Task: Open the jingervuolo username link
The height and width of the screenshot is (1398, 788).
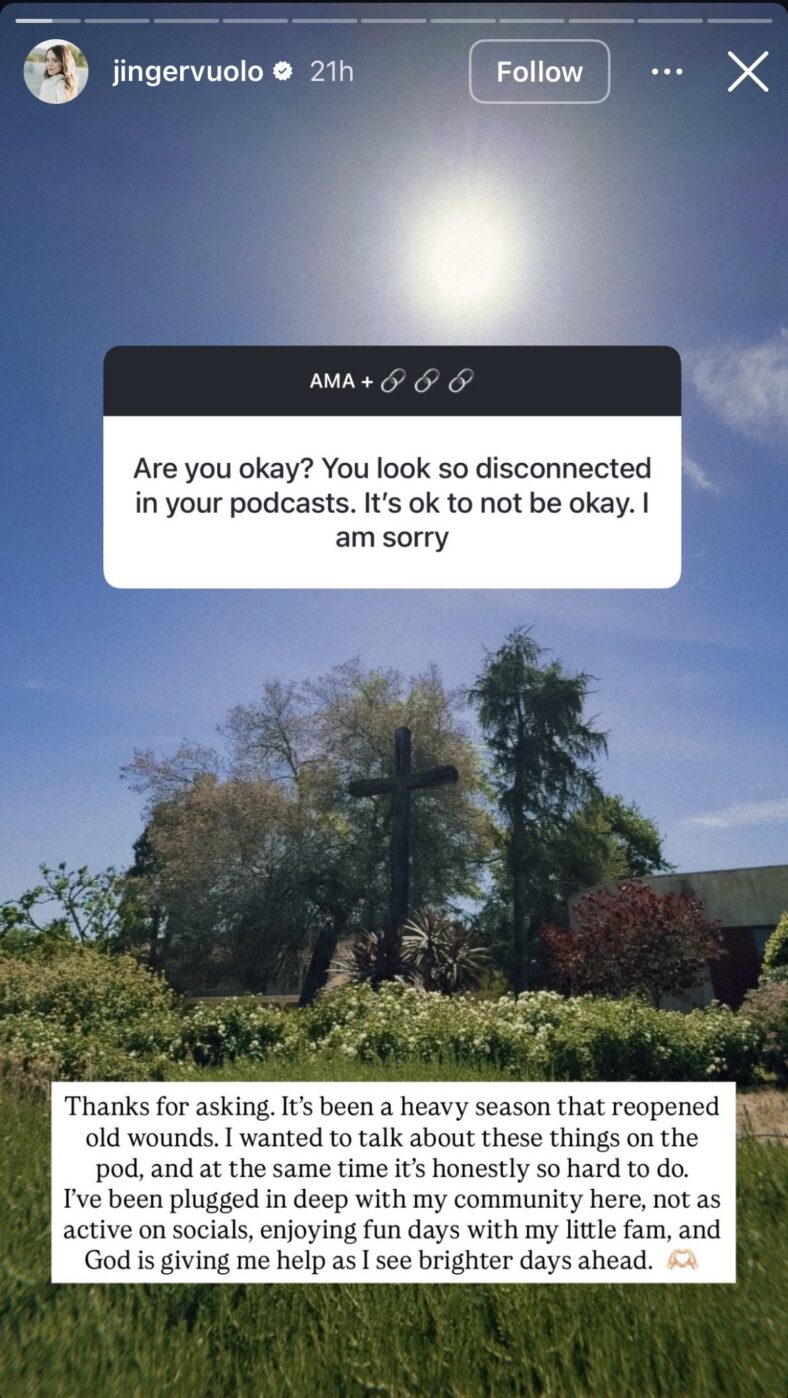Action: 187,72
